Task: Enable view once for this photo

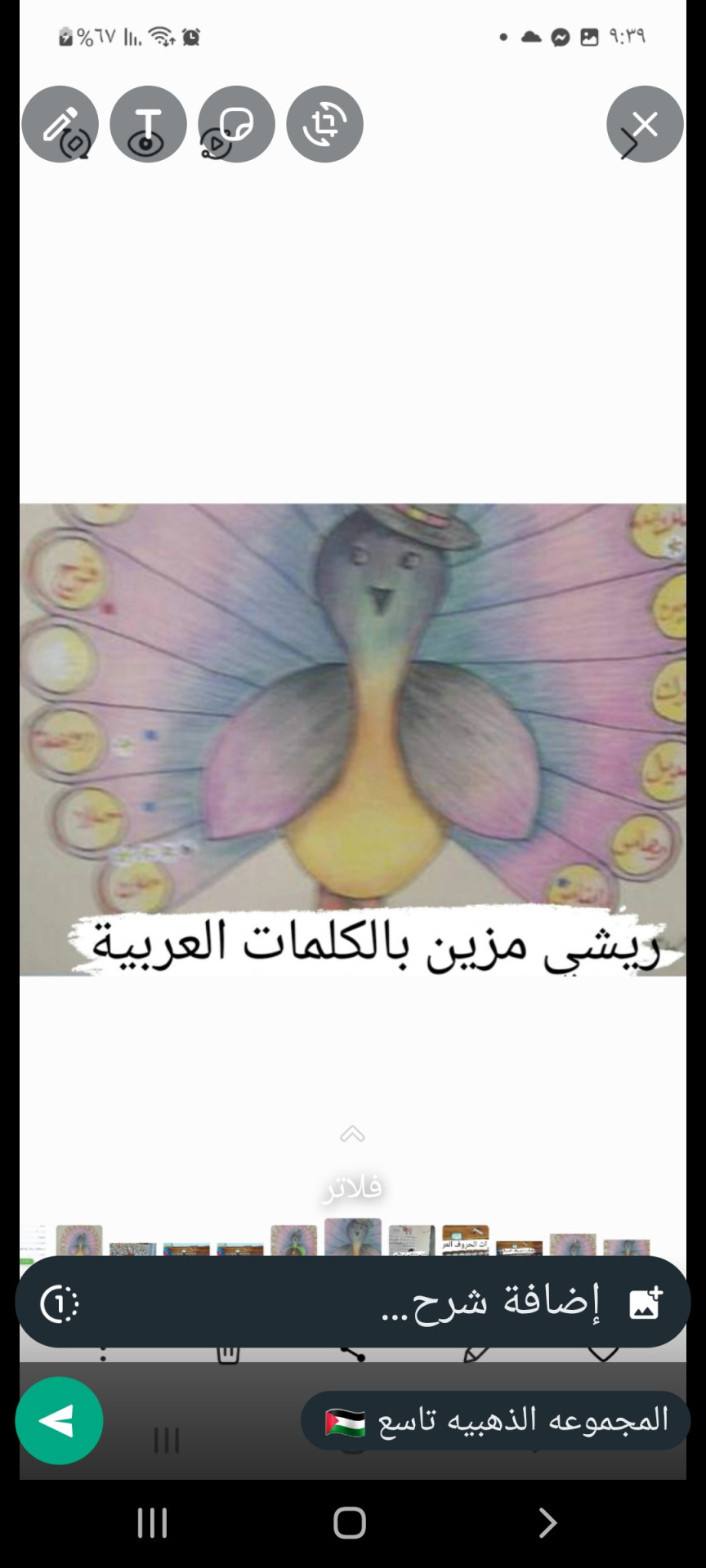Action: point(59,1303)
